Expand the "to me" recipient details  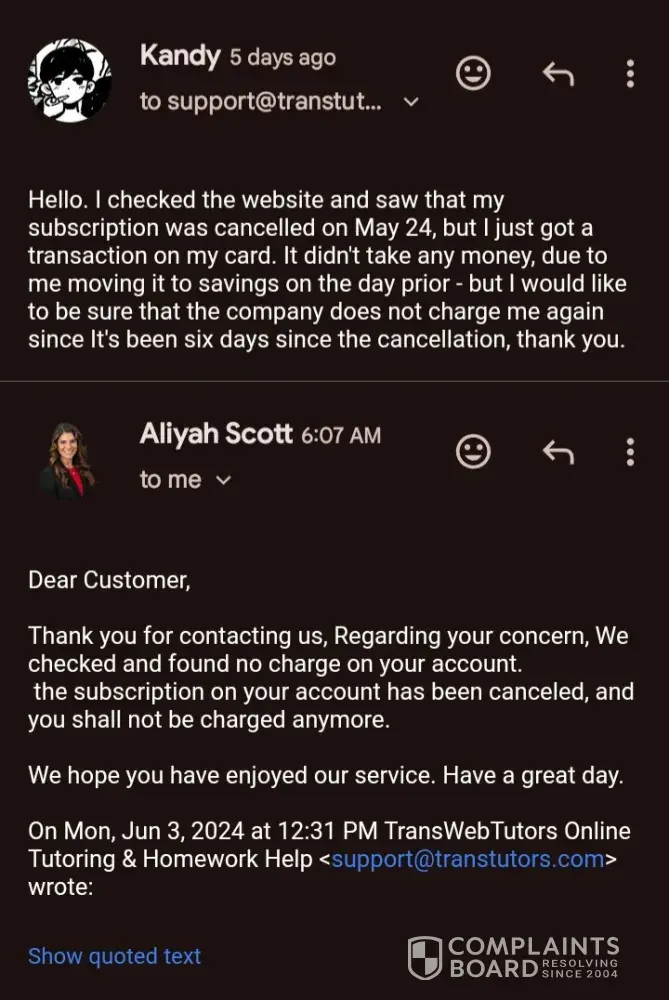click(223, 481)
